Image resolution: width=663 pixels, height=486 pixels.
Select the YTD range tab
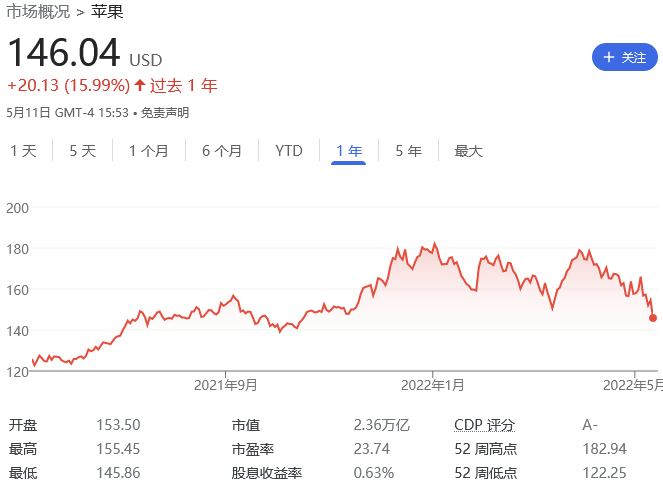pyautogui.click(x=289, y=151)
